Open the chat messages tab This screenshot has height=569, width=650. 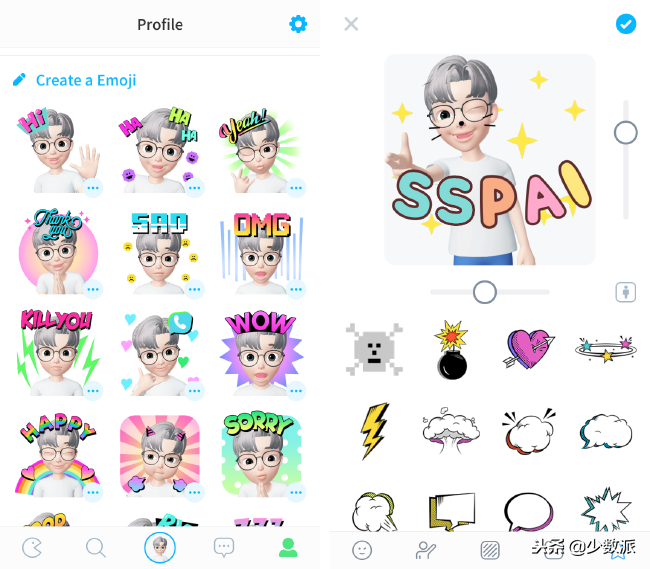click(224, 547)
